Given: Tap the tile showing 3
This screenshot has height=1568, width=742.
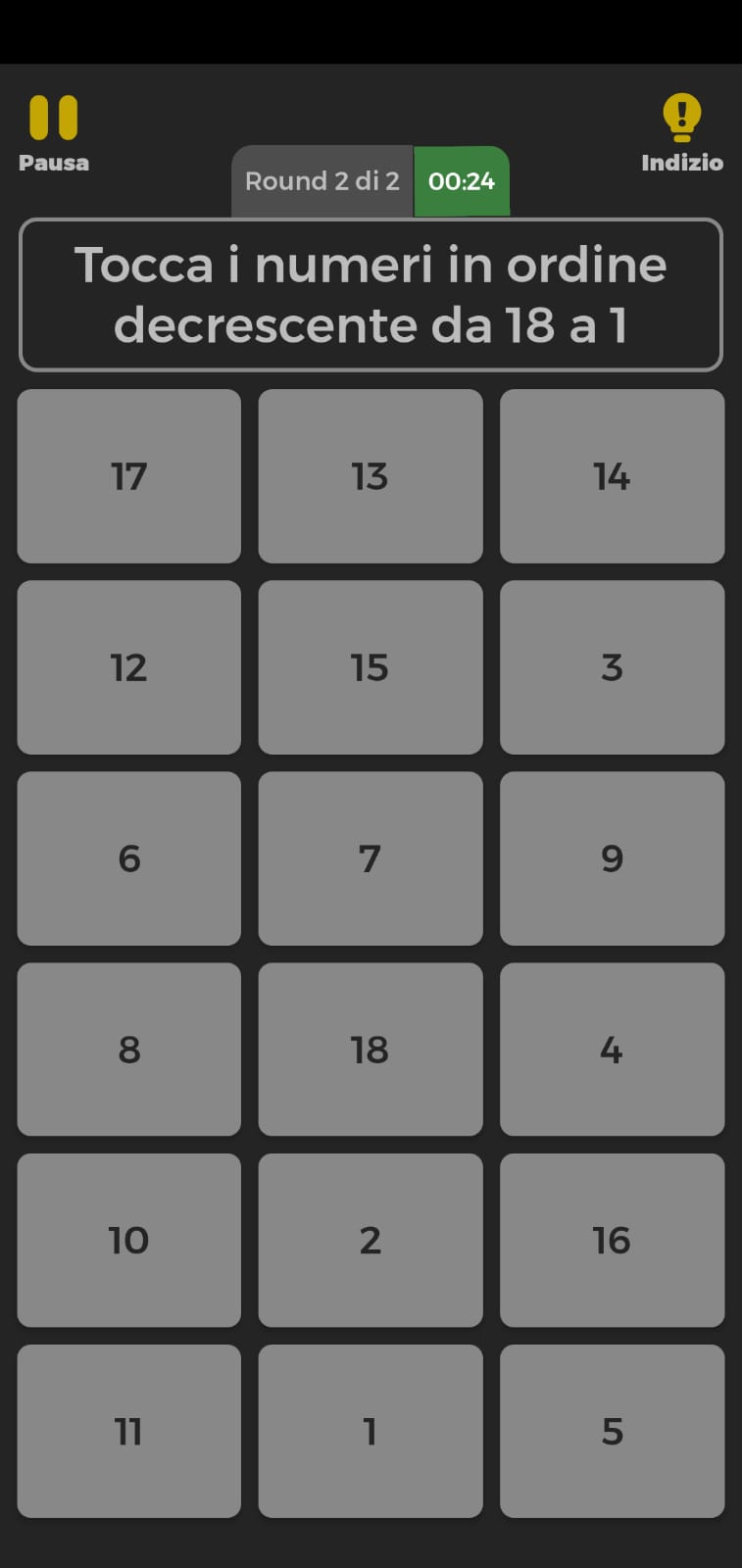Looking at the screenshot, I should 612,667.
